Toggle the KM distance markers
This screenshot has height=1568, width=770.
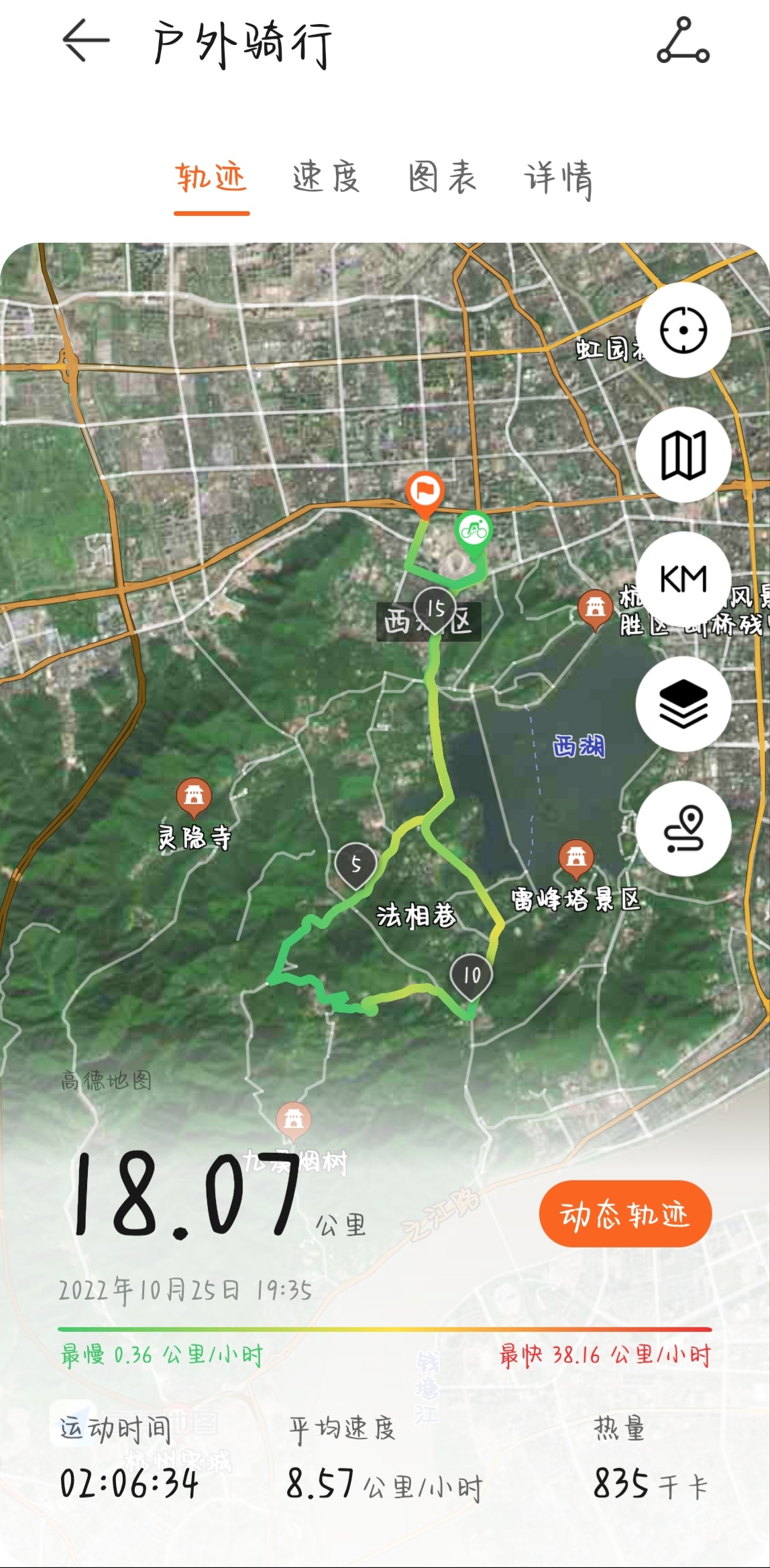(683, 579)
